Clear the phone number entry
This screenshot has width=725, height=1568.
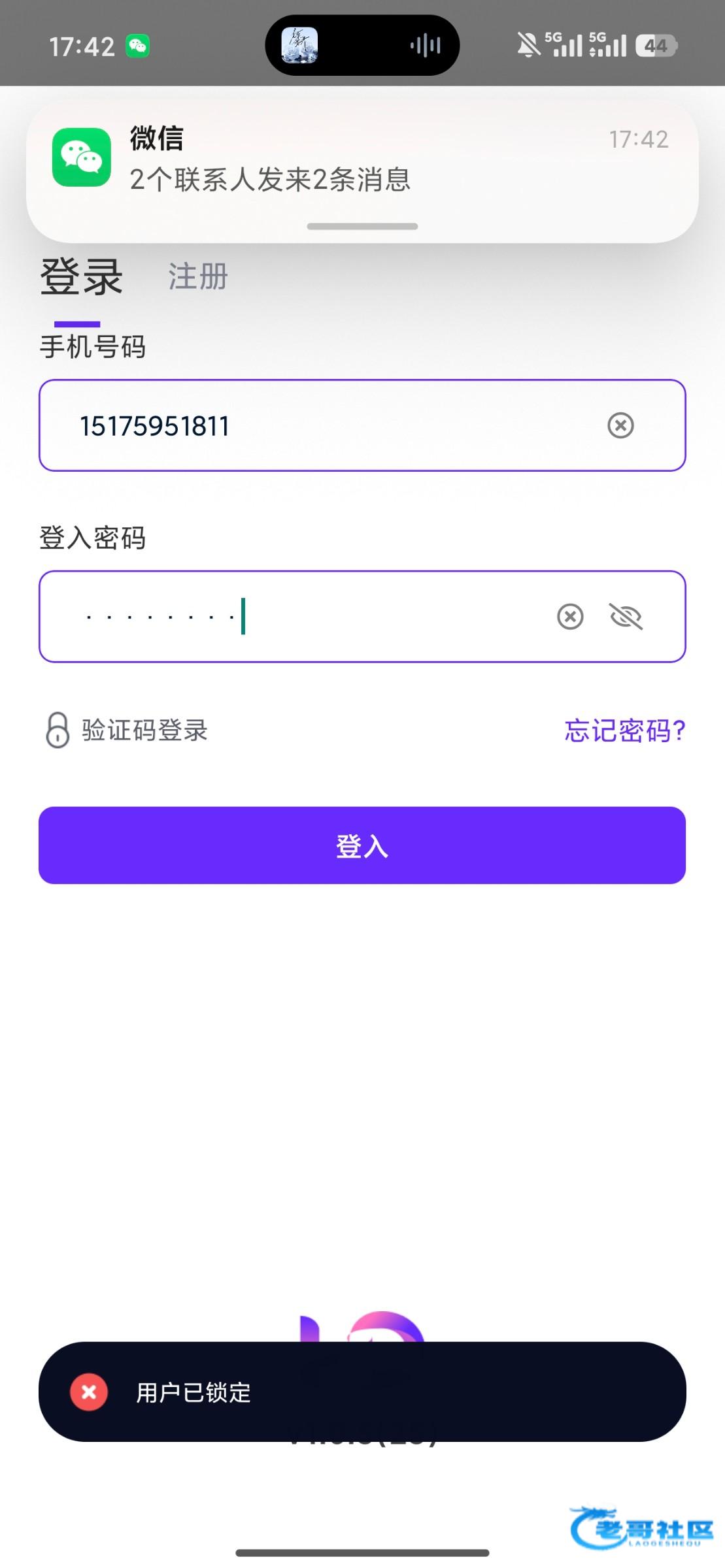pyautogui.click(x=620, y=425)
